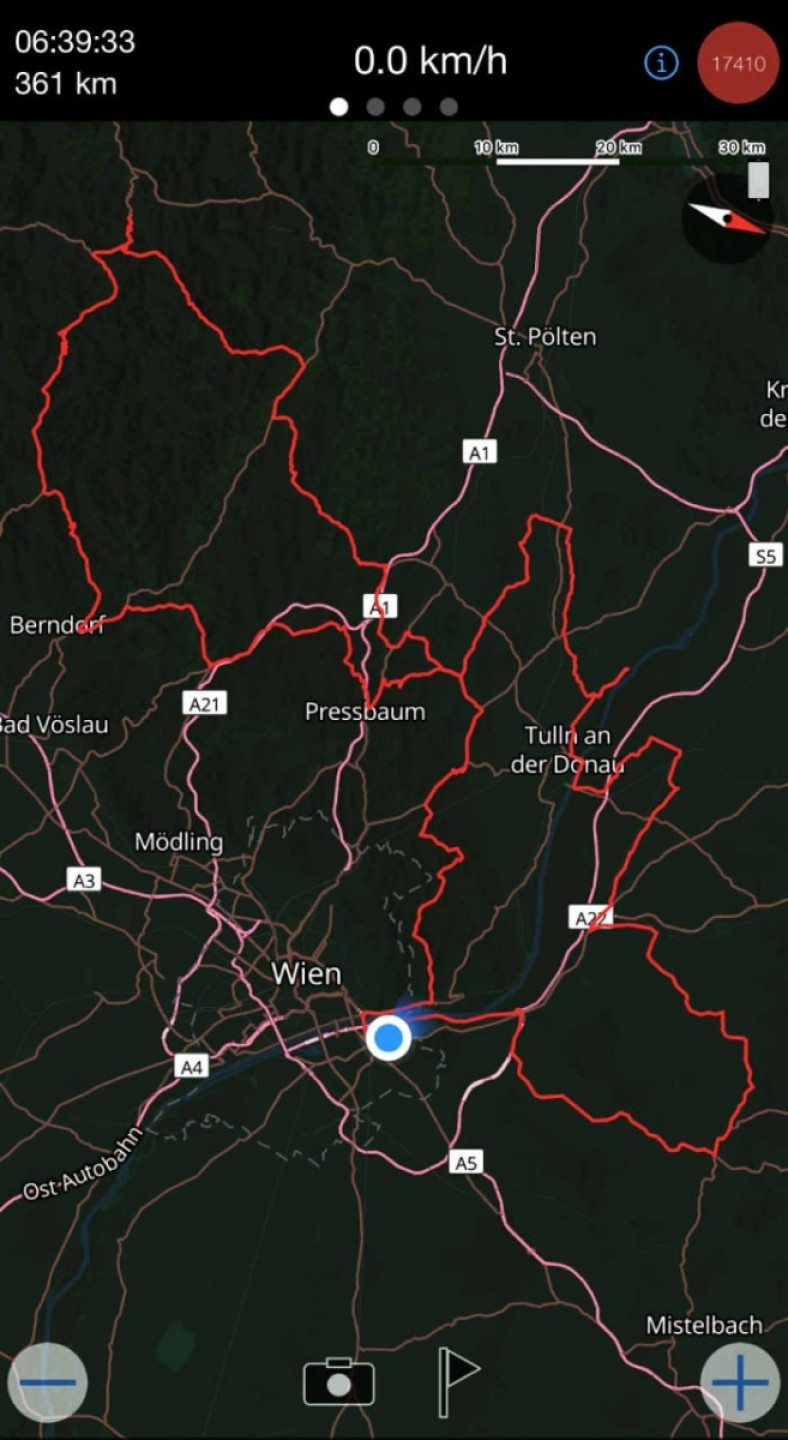Image resolution: width=788 pixels, height=1440 pixels.
Task: Take a photo with the camera icon
Action: point(339,1382)
